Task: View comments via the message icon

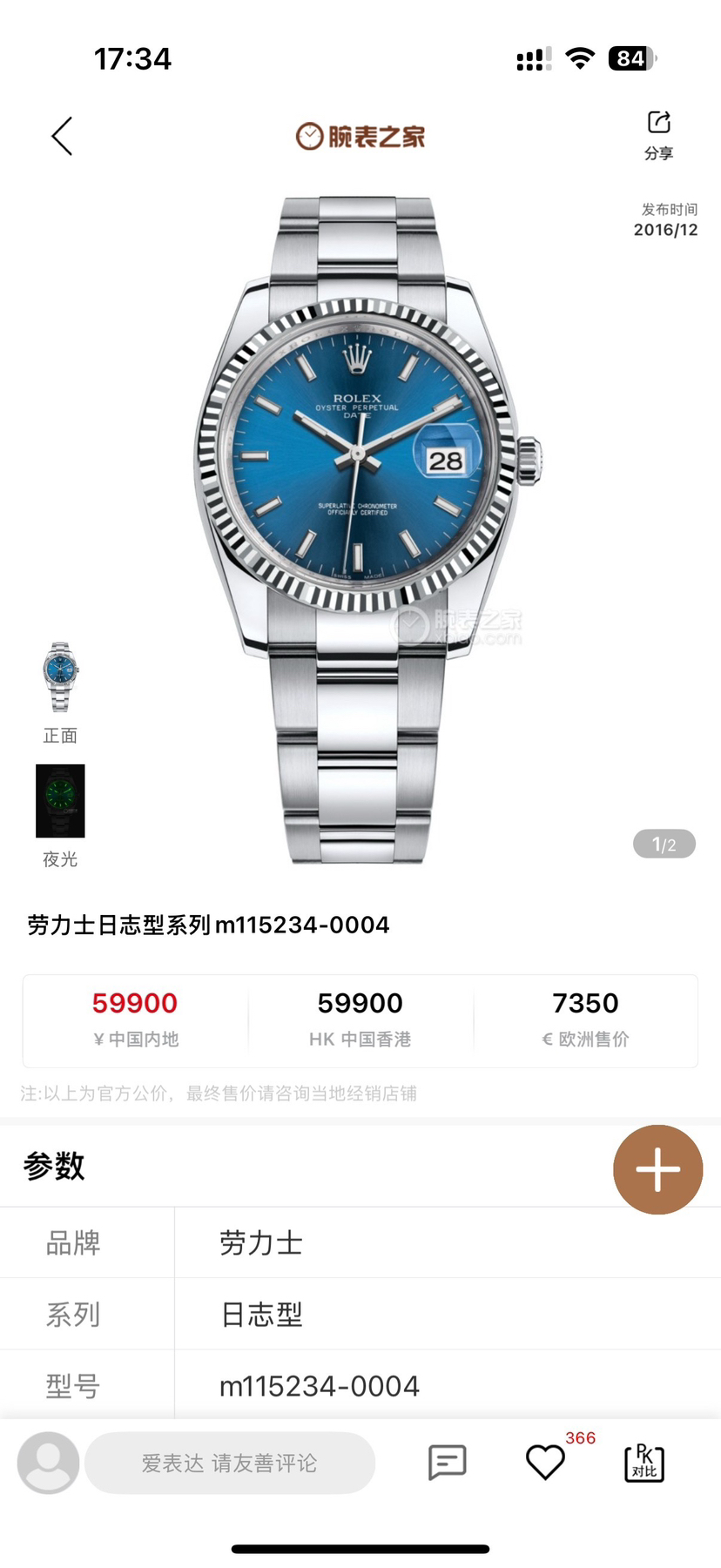Action: click(x=448, y=1463)
